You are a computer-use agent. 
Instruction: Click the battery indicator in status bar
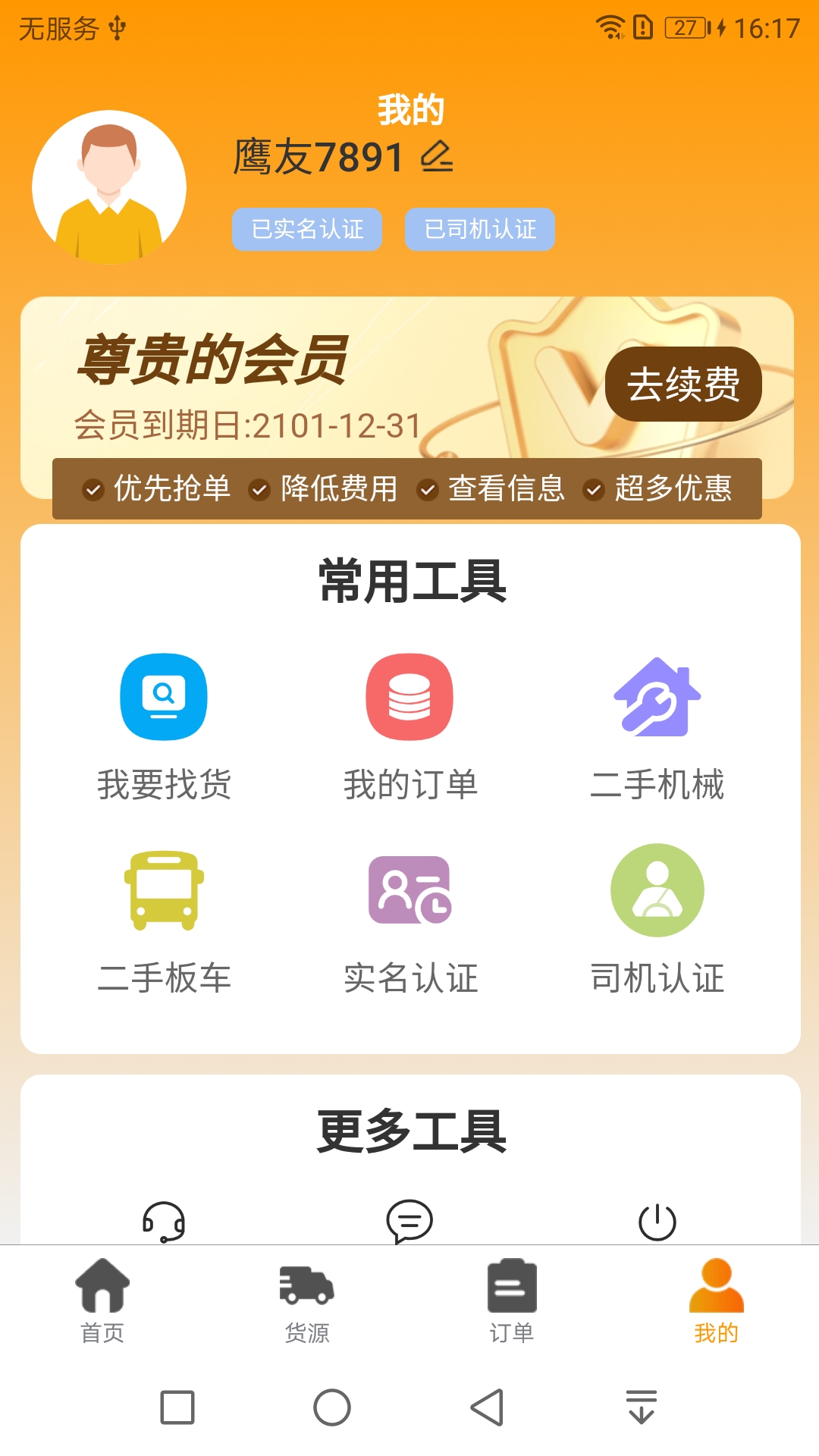pyautogui.click(x=684, y=27)
